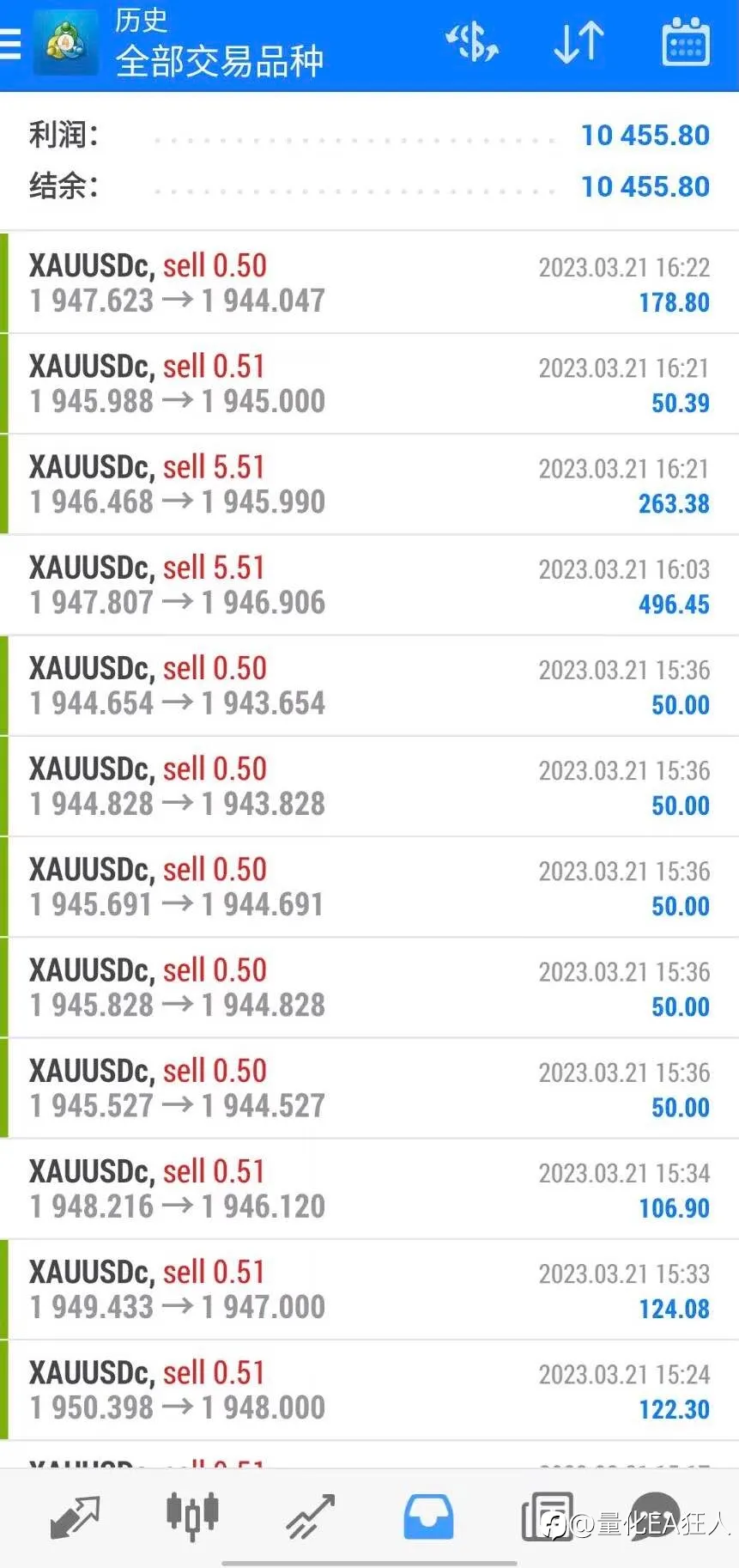
Task: Expand the sell trade with profit 50.39
Action: pos(369,384)
